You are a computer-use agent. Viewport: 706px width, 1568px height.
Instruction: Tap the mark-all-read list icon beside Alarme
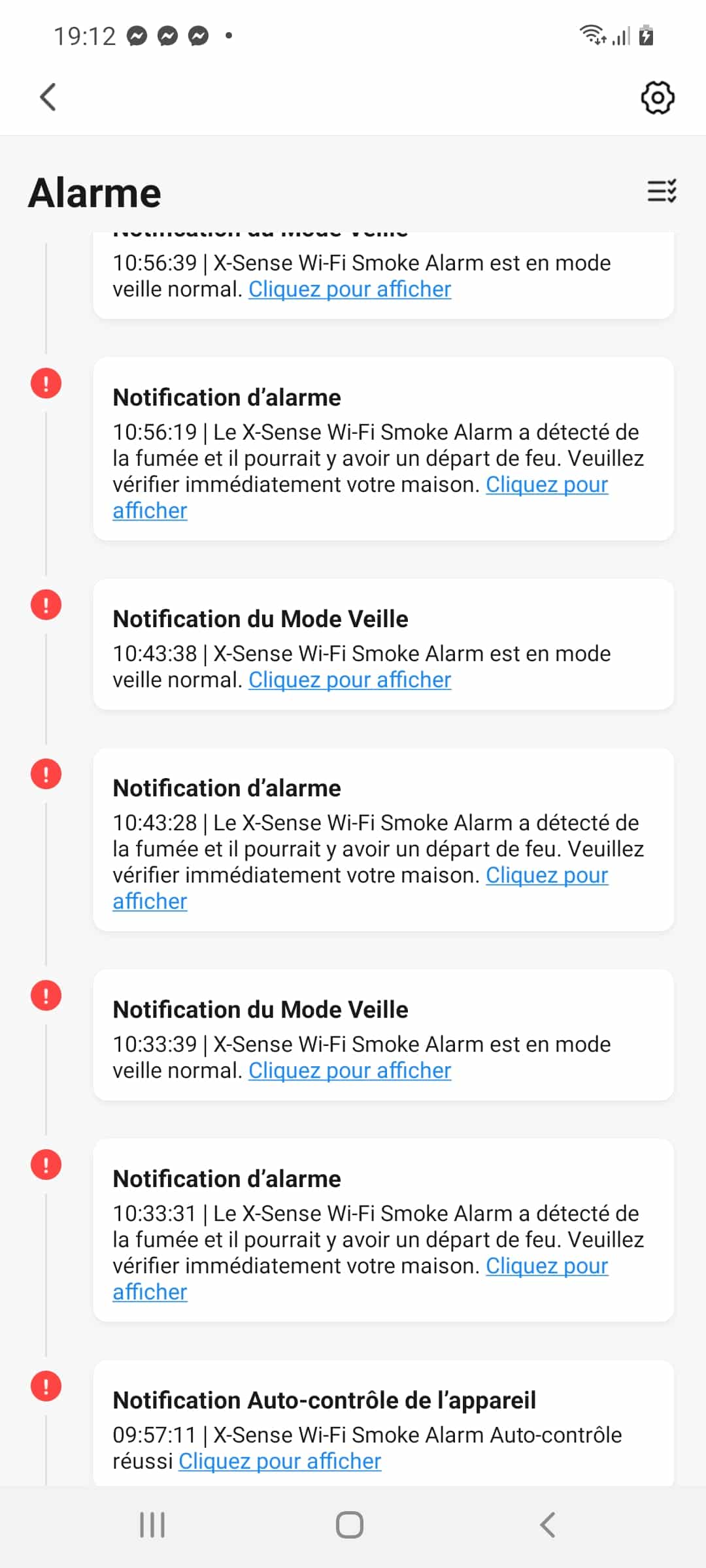[662, 191]
